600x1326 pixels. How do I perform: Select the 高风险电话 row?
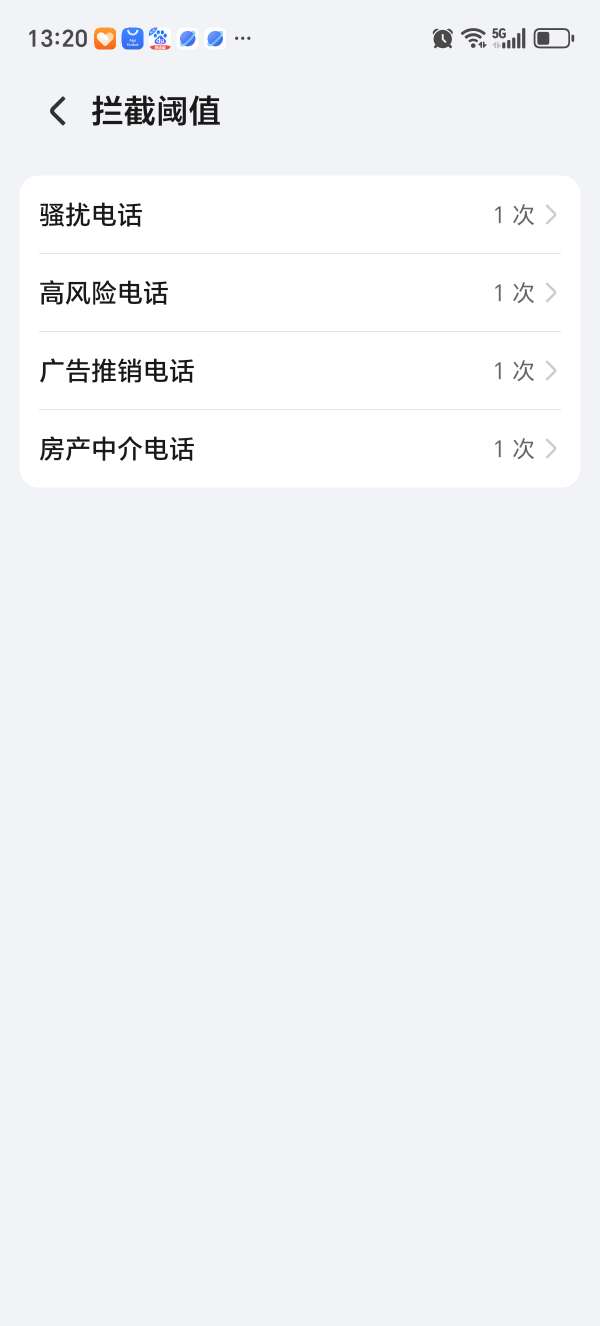pyautogui.click(x=299, y=293)
